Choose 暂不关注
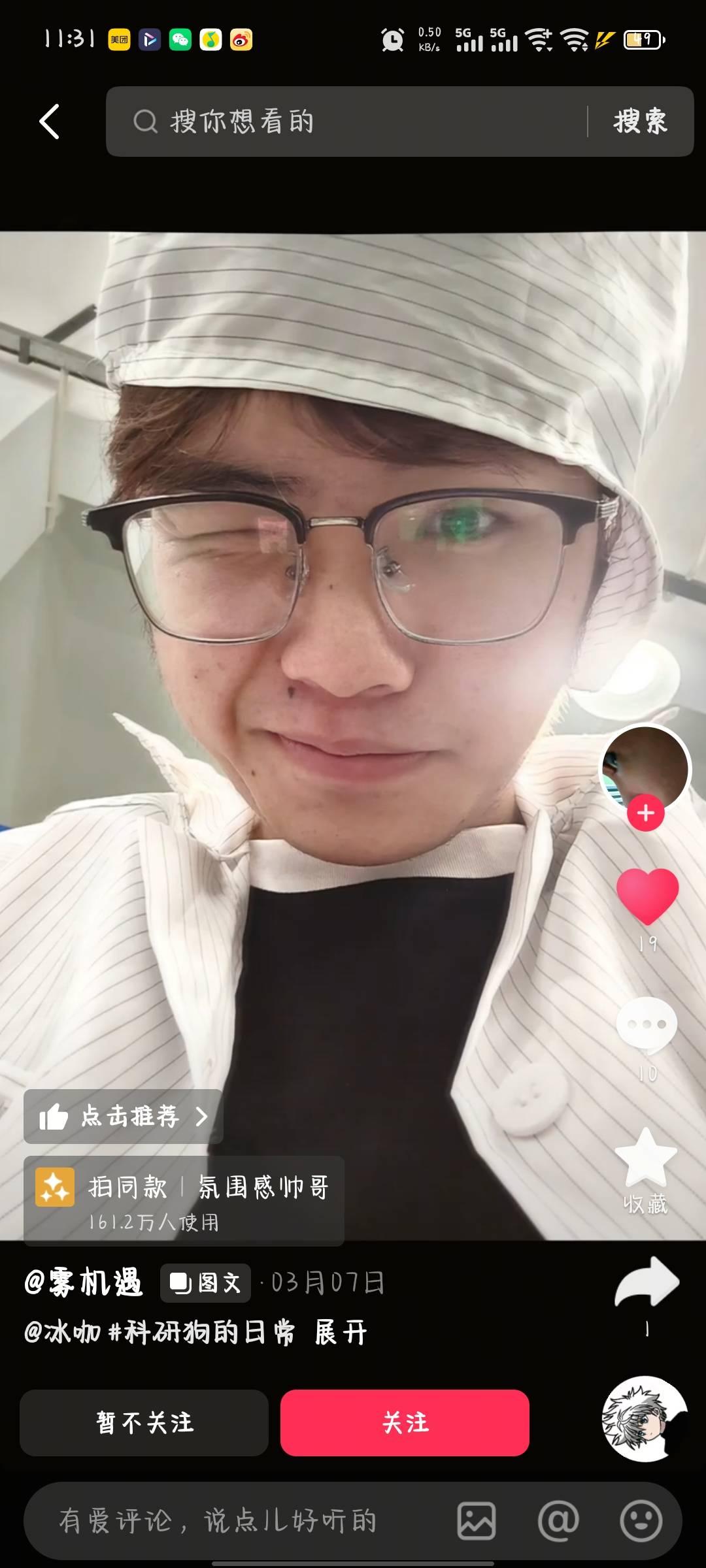Screen dimensions: 706x1568 tap(144, 1423)
